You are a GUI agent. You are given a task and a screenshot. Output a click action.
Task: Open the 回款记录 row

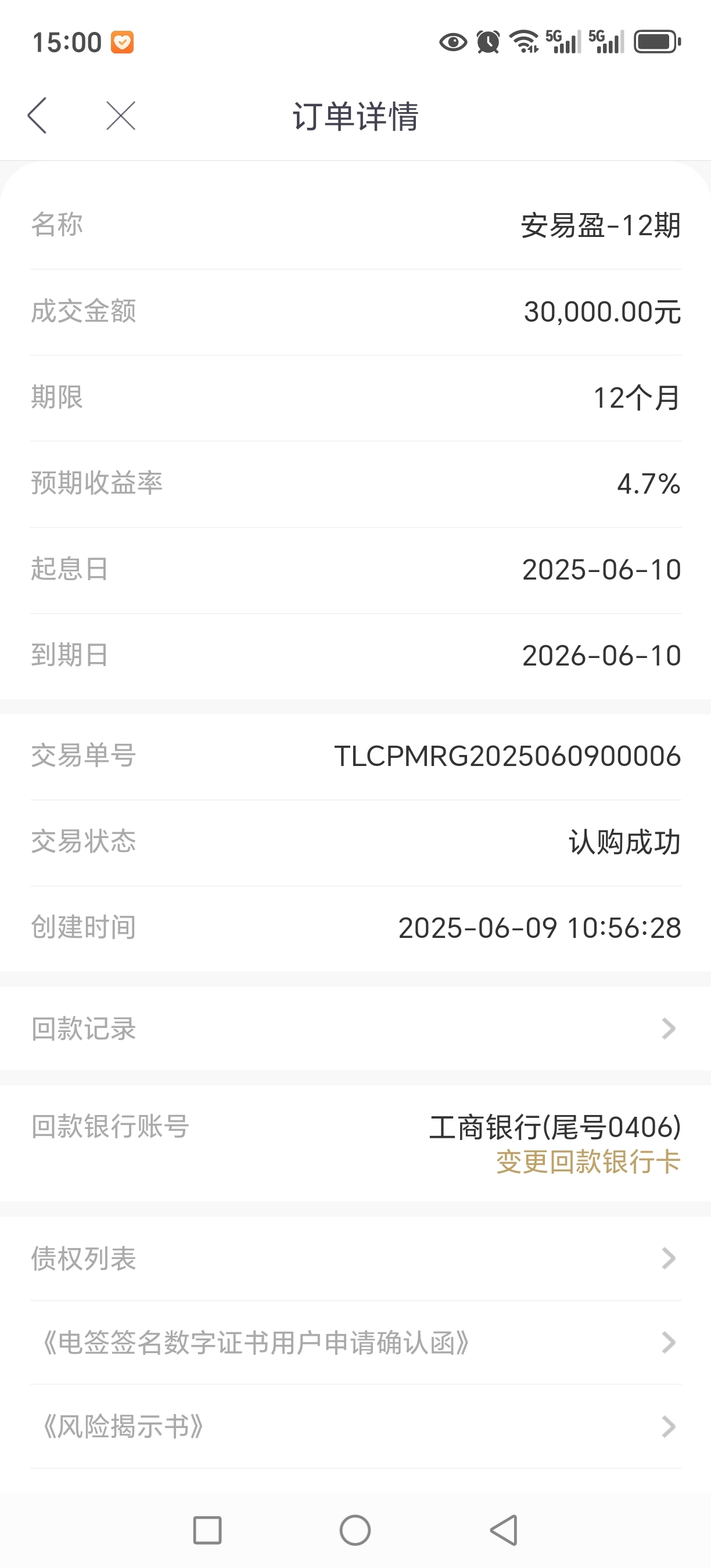tap(355, 1028)
